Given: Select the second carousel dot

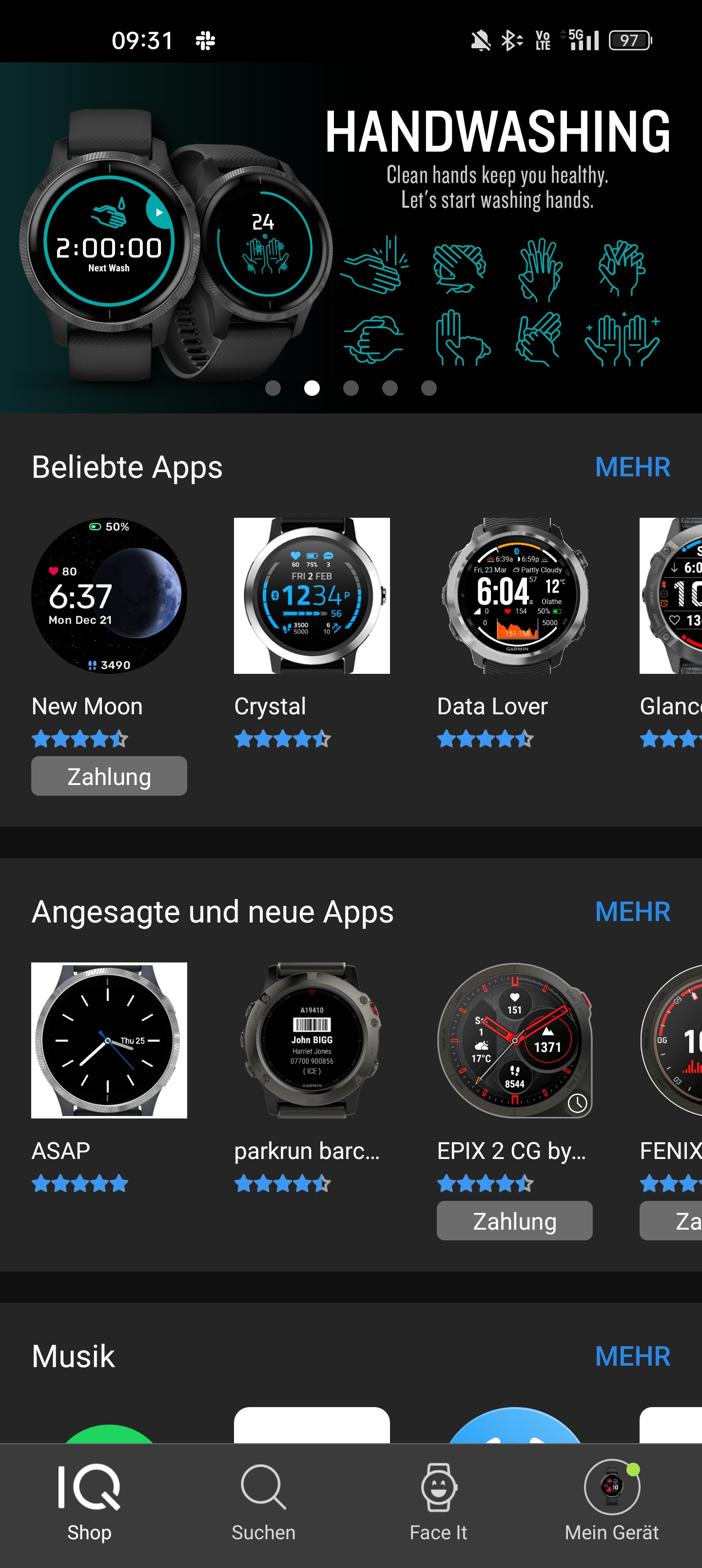Looking at the screenshot, I should pyautogui.click(x=312, y=388).
